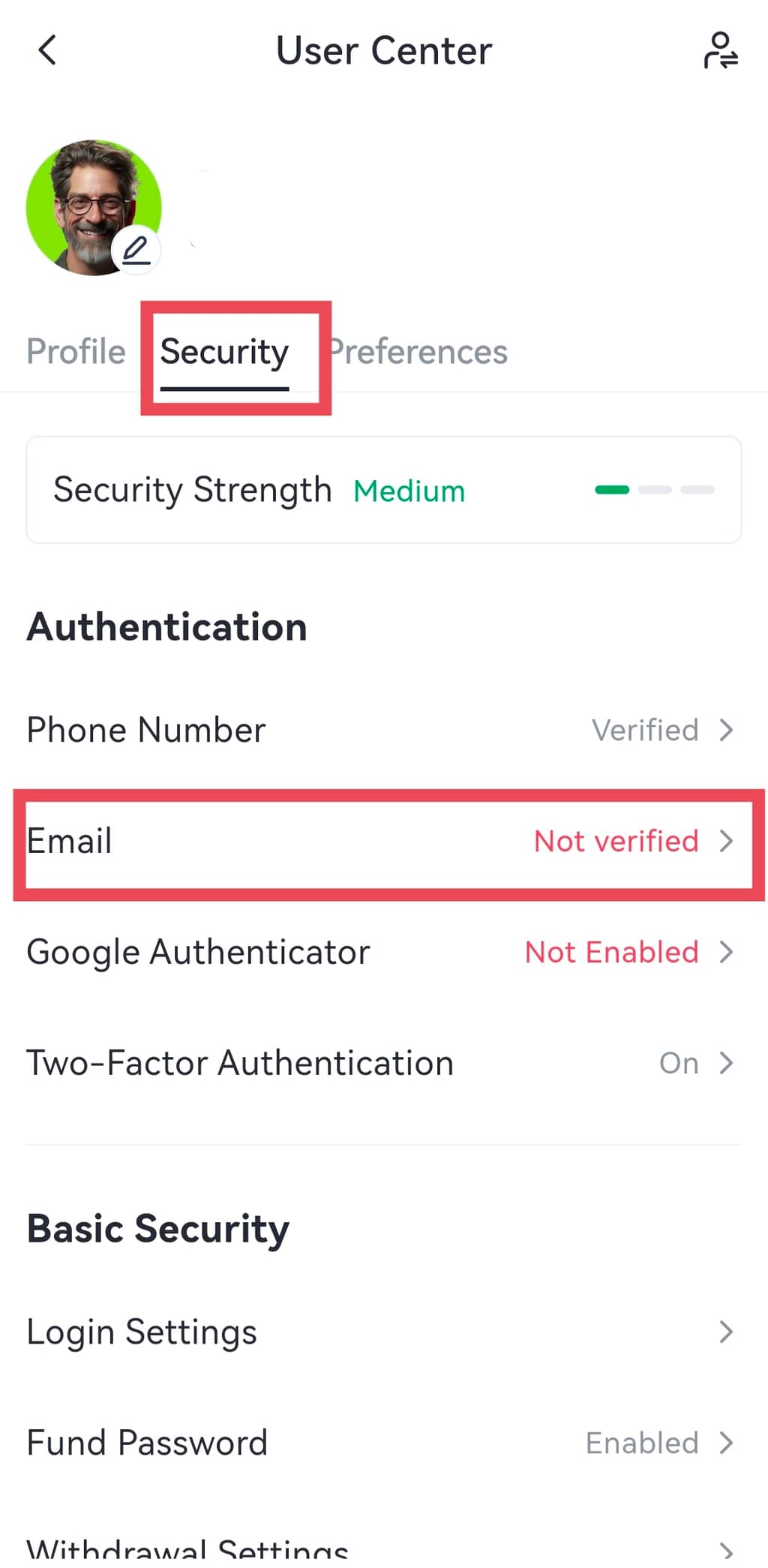
Task: Go back from User Center
Action: [47, 51]
